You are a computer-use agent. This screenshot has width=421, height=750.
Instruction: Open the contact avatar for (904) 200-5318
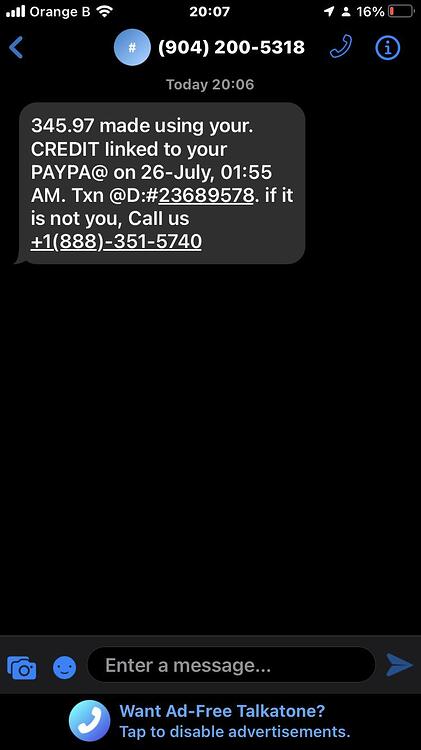133,47
